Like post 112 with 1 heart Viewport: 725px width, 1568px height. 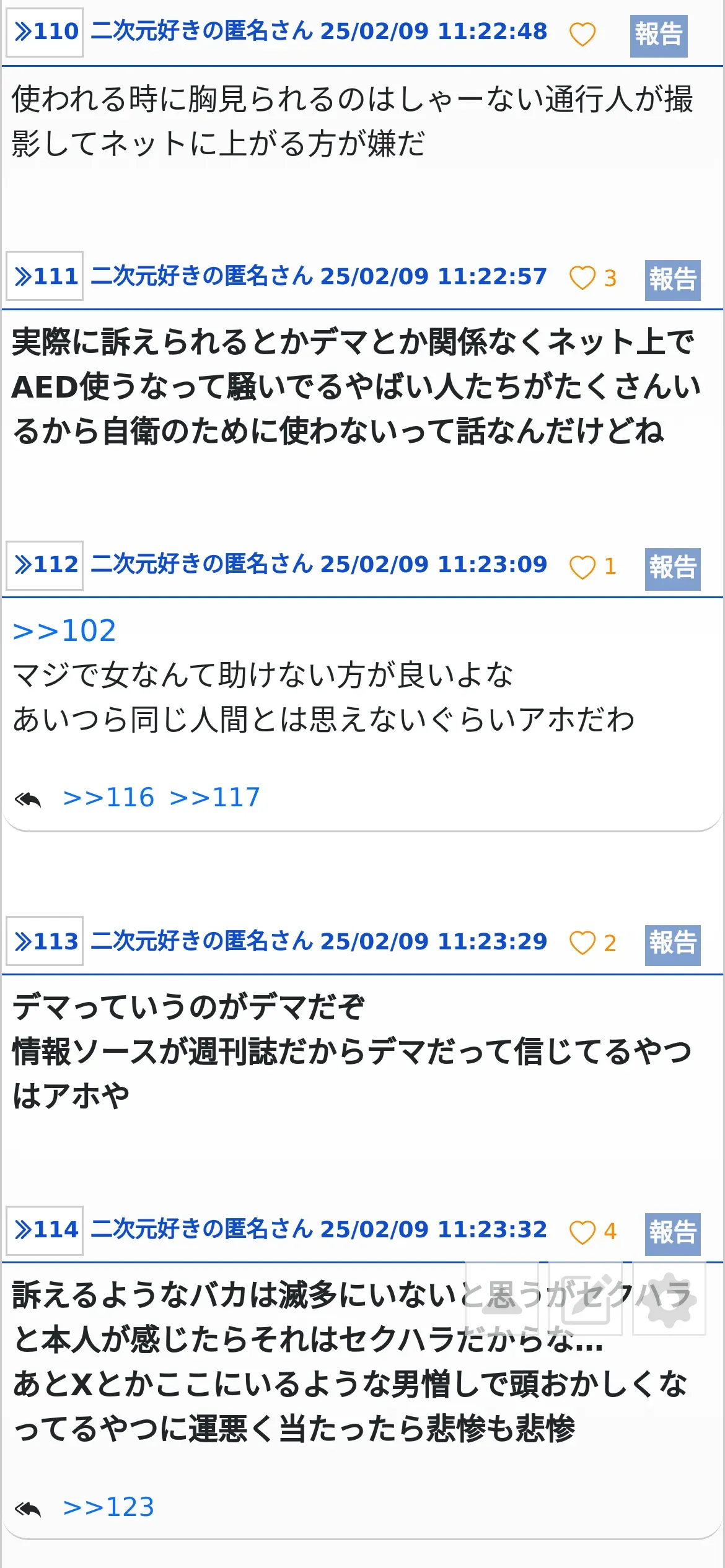(582, 567)
